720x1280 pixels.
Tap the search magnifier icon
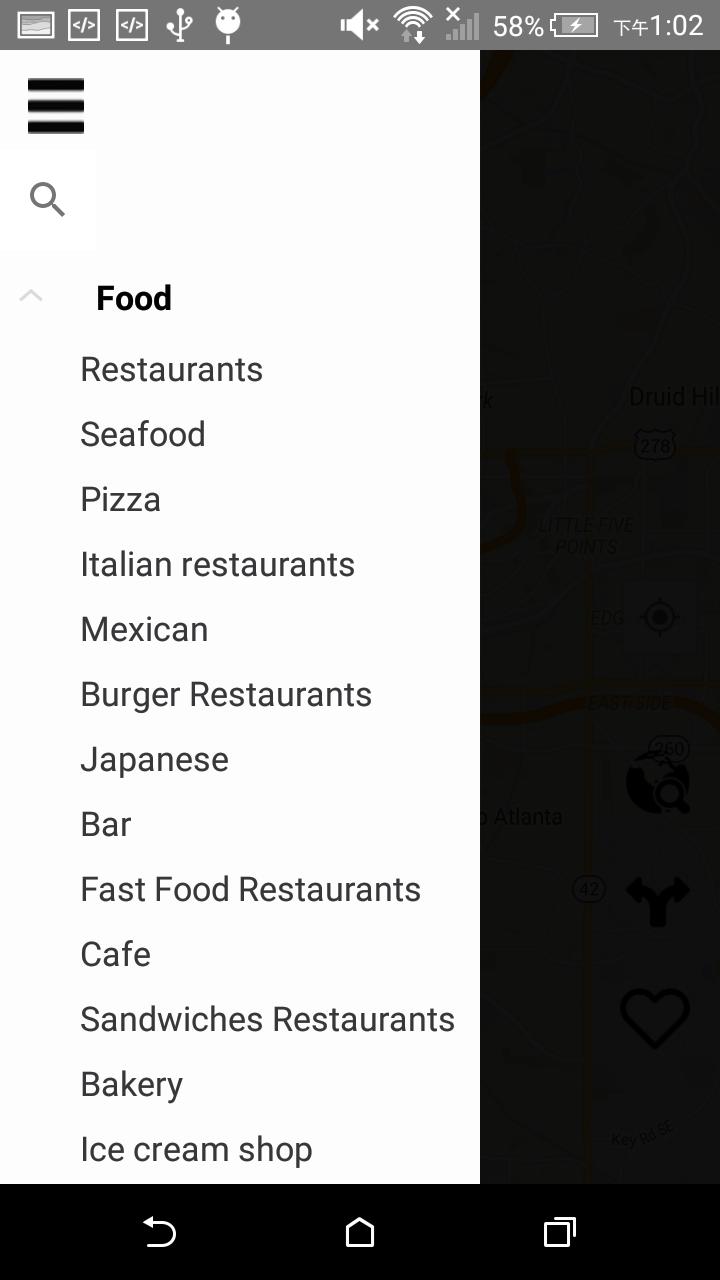click(x=47, y=199)
